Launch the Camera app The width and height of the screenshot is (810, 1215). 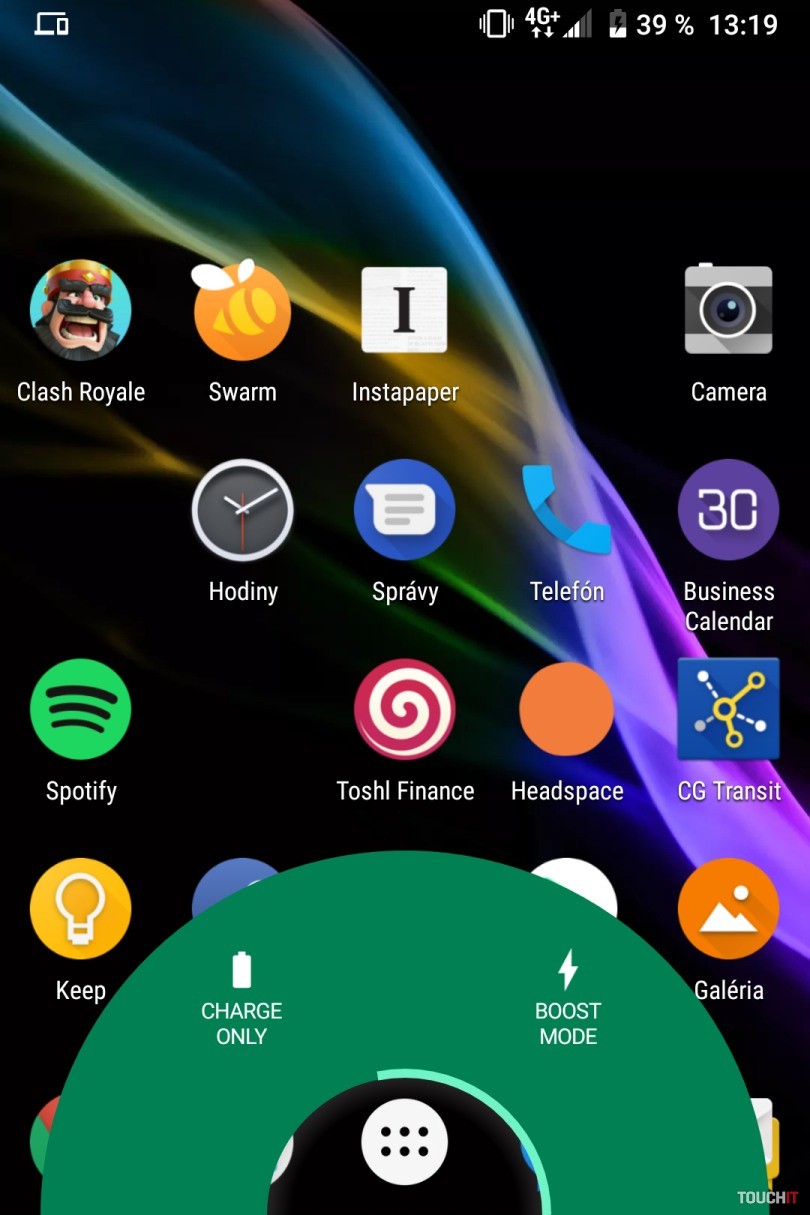point(728,309)
